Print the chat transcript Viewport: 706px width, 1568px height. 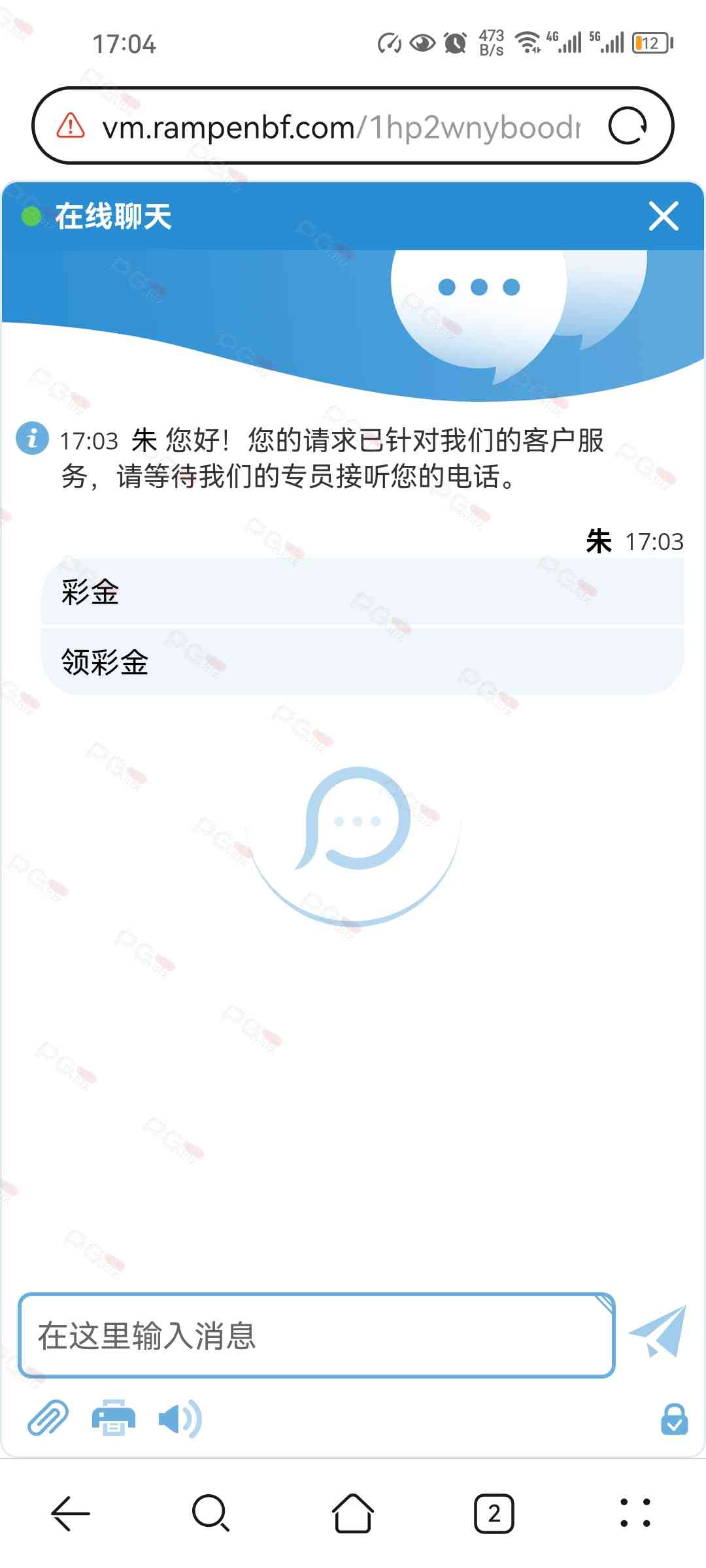[x=114, y=1418]
